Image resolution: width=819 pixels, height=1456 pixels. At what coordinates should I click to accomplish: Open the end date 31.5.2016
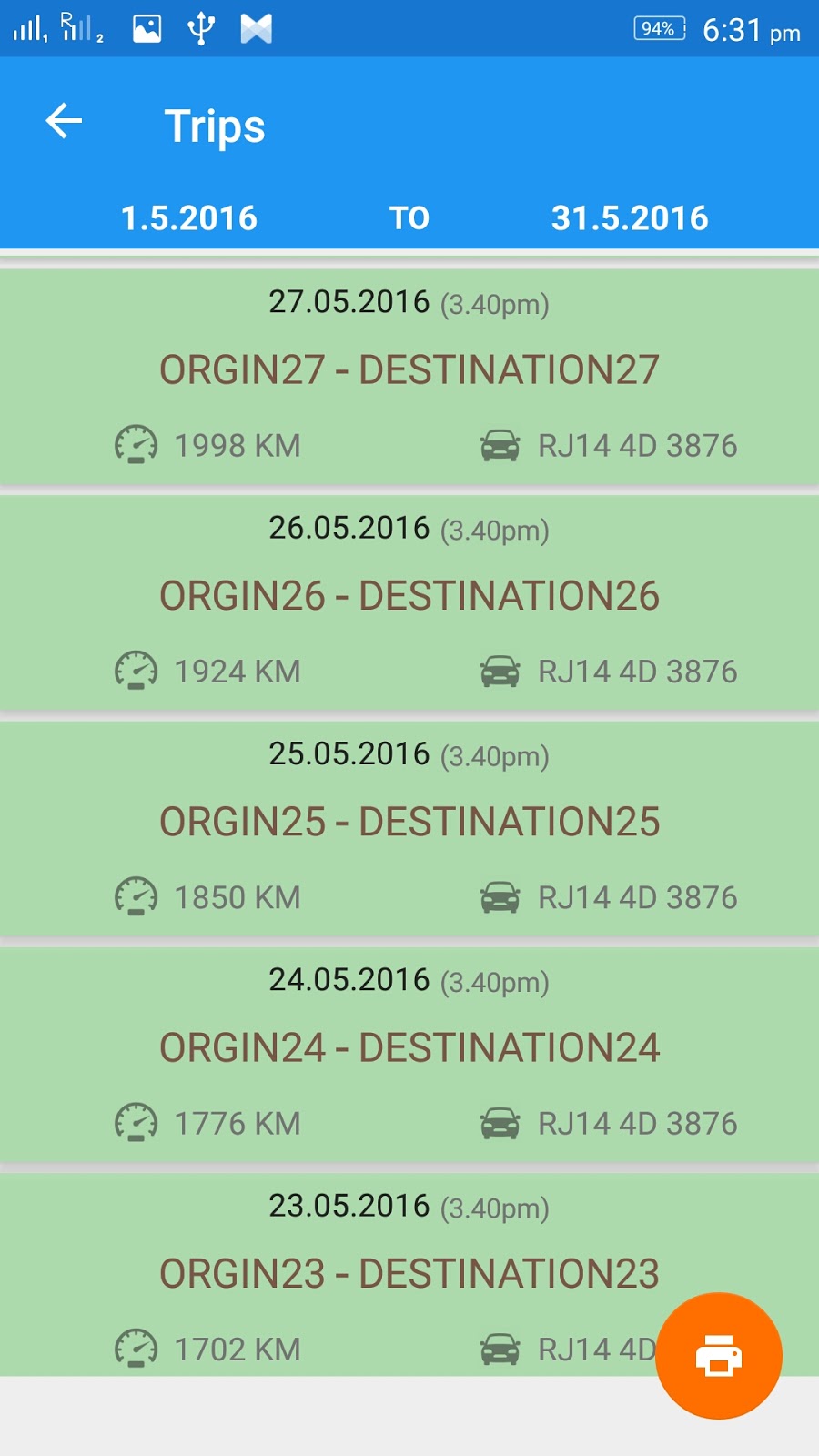pyautogui.click(x=632, y=217)
